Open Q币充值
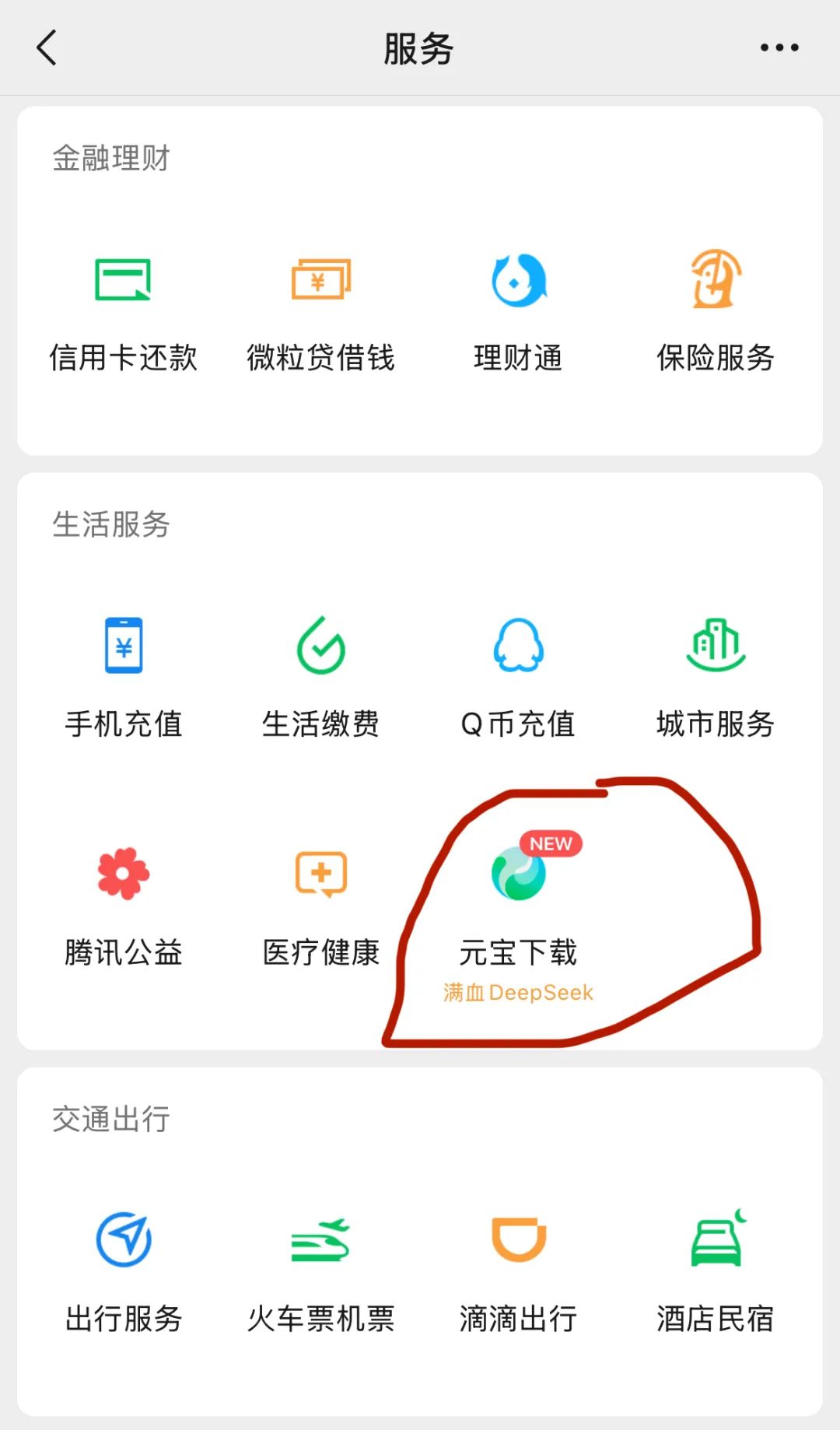840x1430 pixels. pyautogui.click(x=518, y=678)
